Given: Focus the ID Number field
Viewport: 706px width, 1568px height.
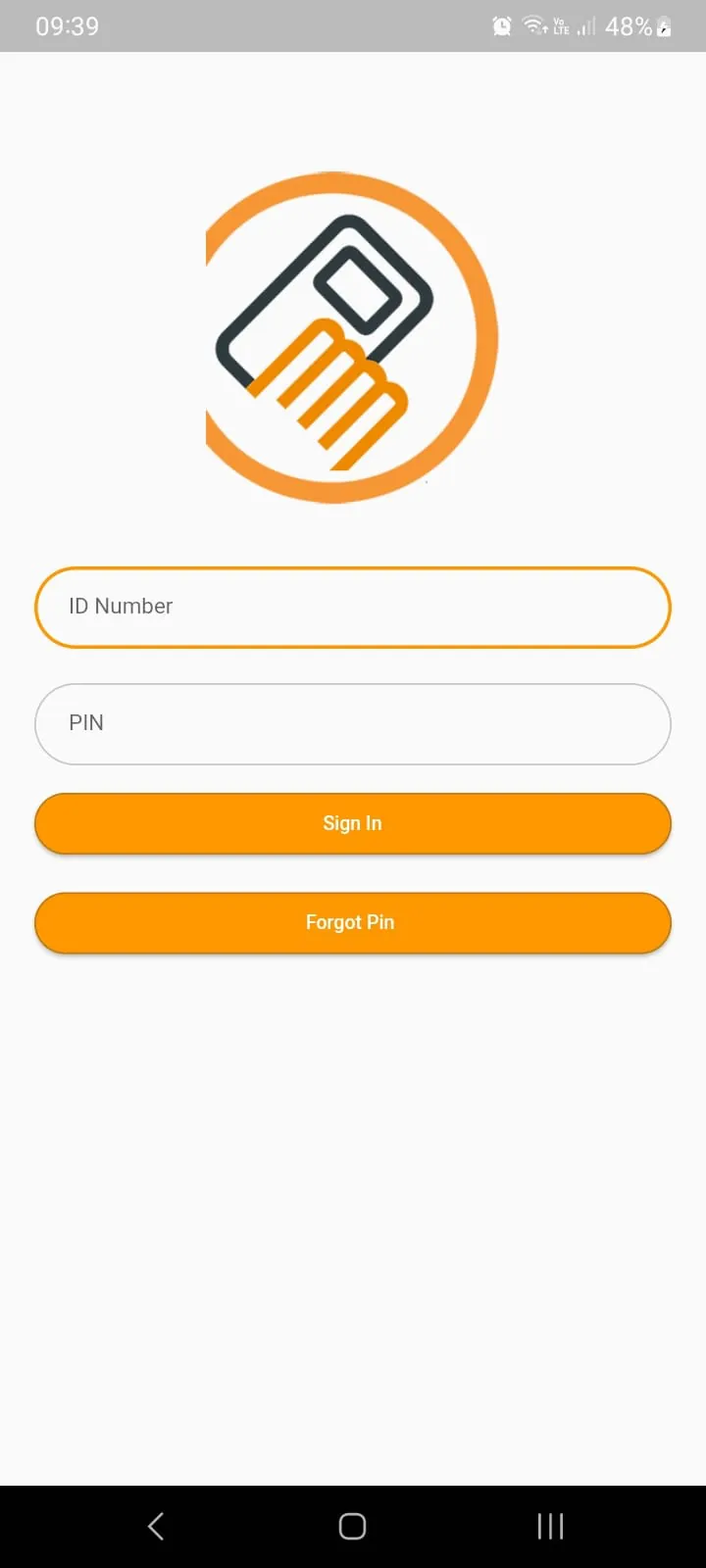Looking at the screenshot, I should (x=353, y=607).
